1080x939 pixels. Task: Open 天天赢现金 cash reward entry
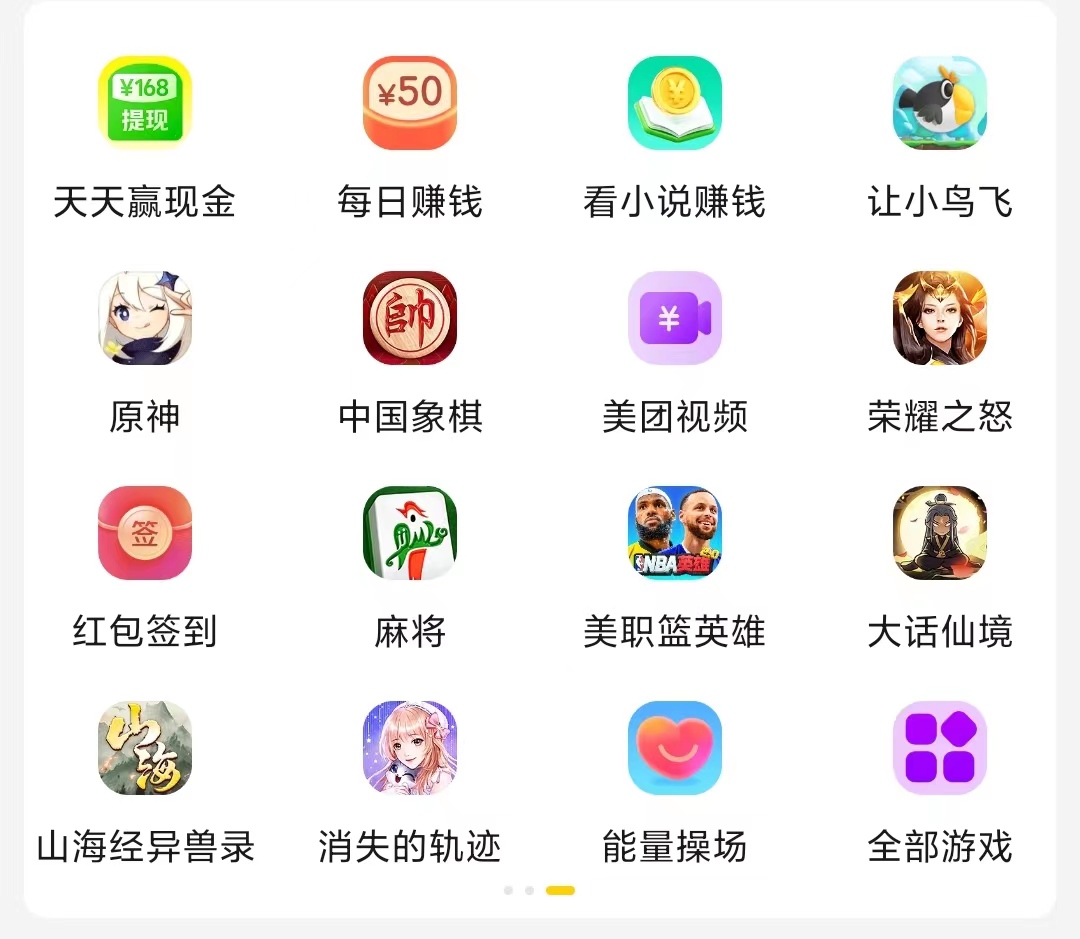[x=145, y=103]
